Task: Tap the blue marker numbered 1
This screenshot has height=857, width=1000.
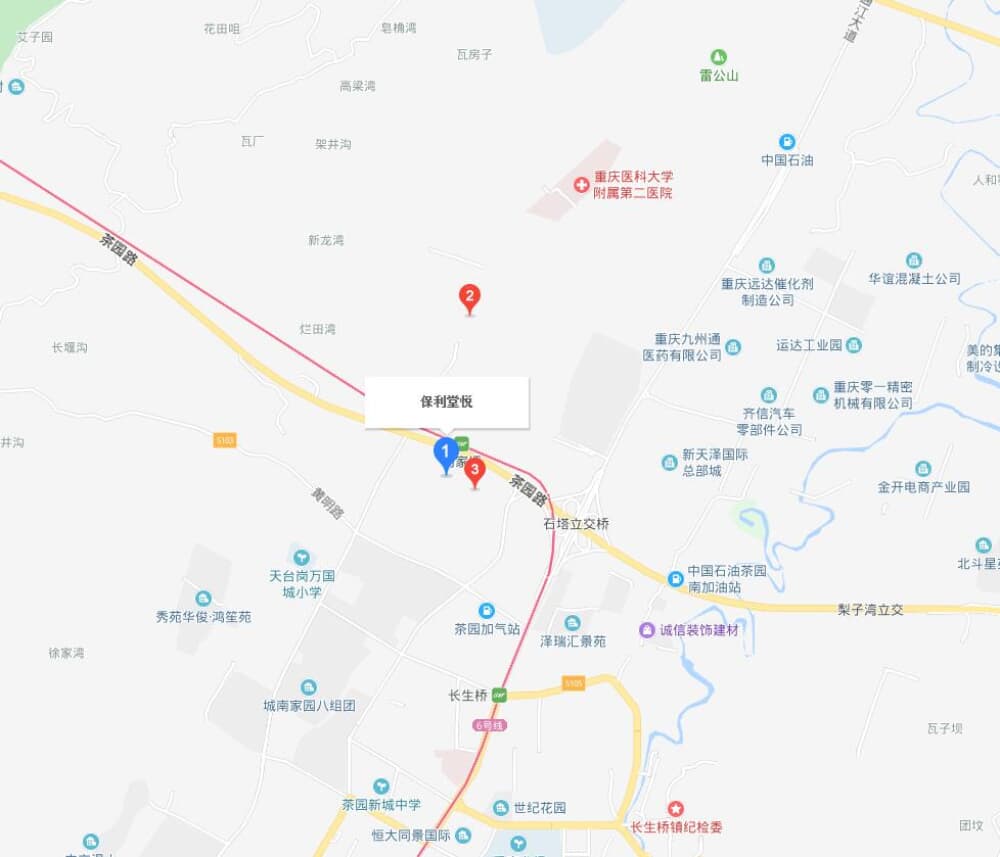Action: tap(446, 454)
